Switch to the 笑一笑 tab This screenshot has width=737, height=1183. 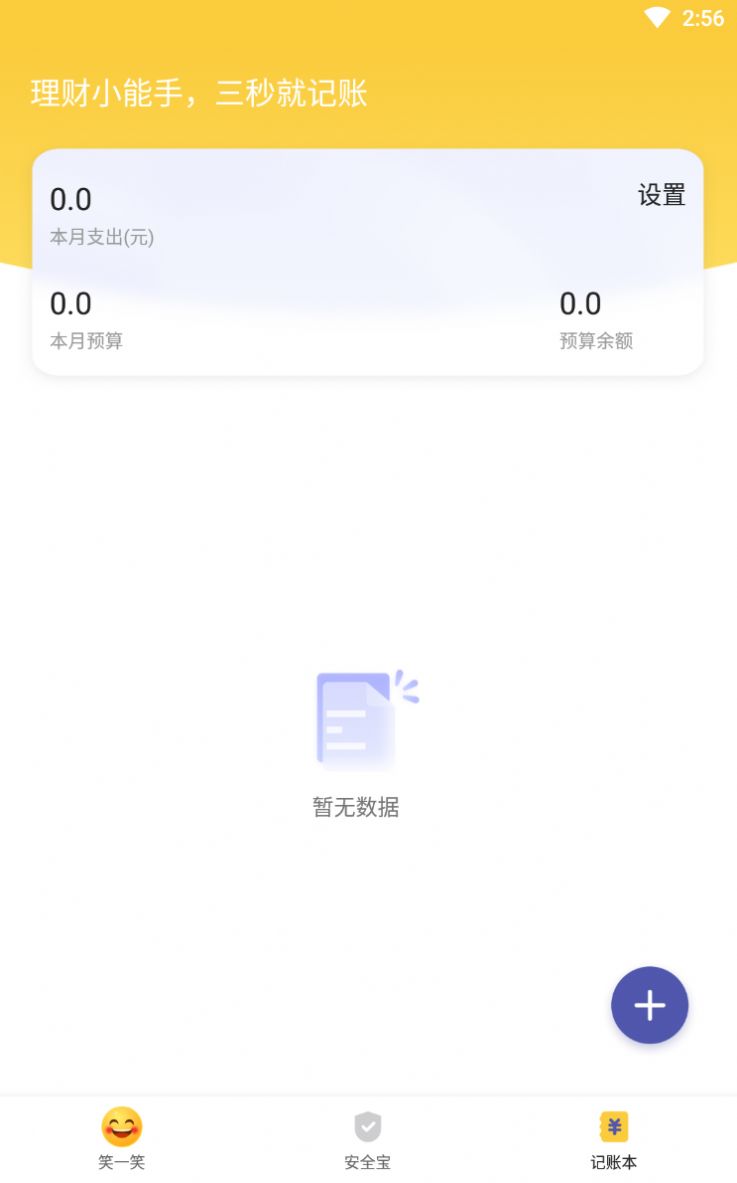(x=121, y=1140)
